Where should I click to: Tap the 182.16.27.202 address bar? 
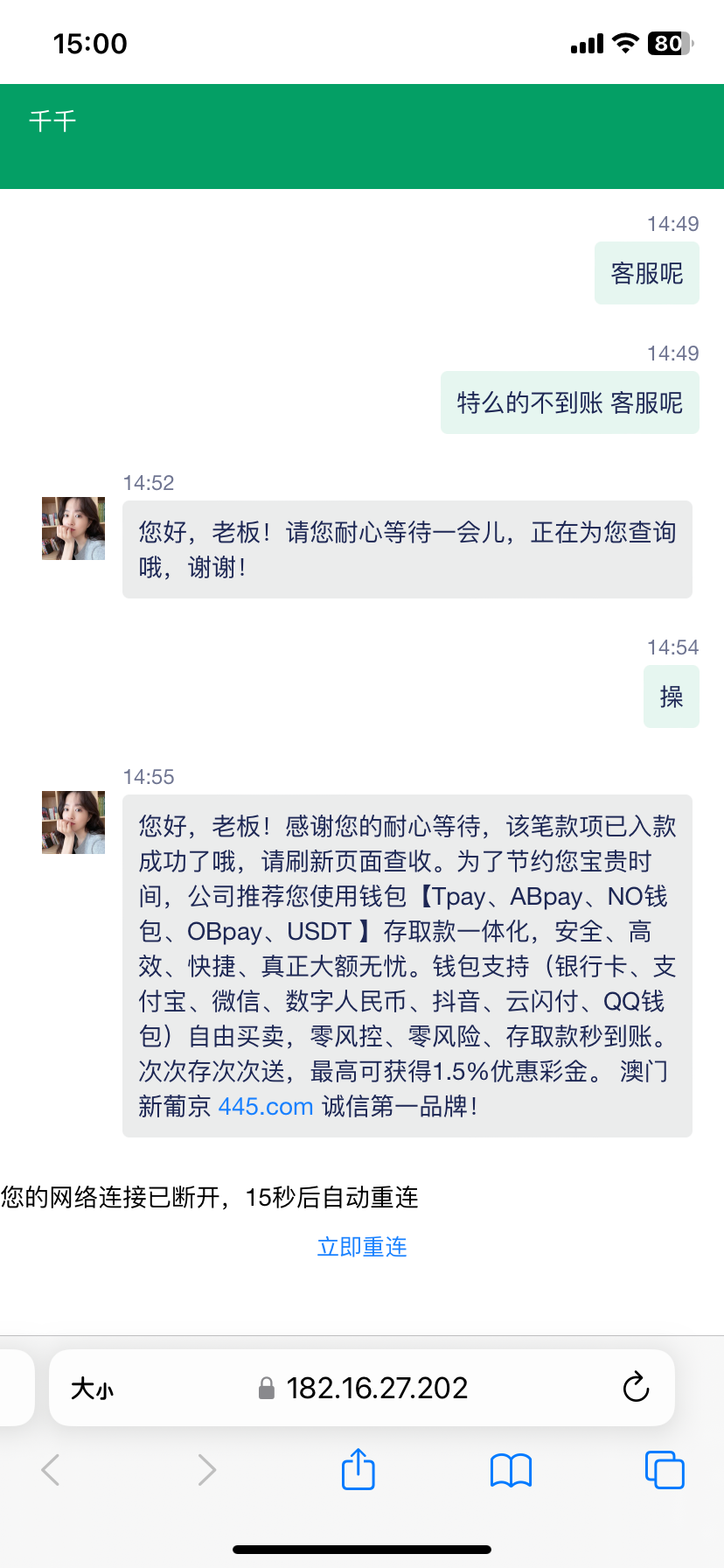coord(376,1388)
